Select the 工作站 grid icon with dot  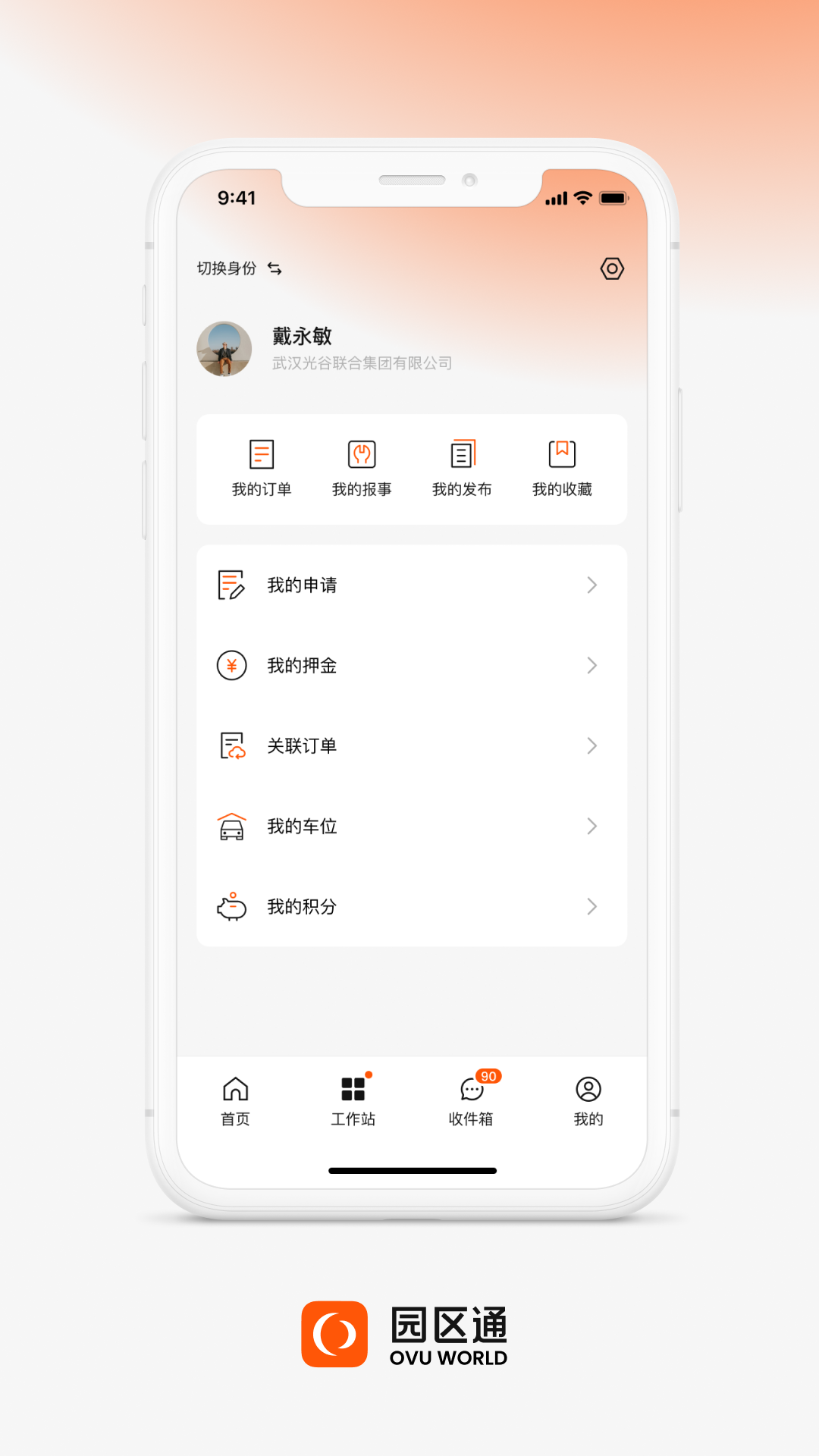point(353,1090)
